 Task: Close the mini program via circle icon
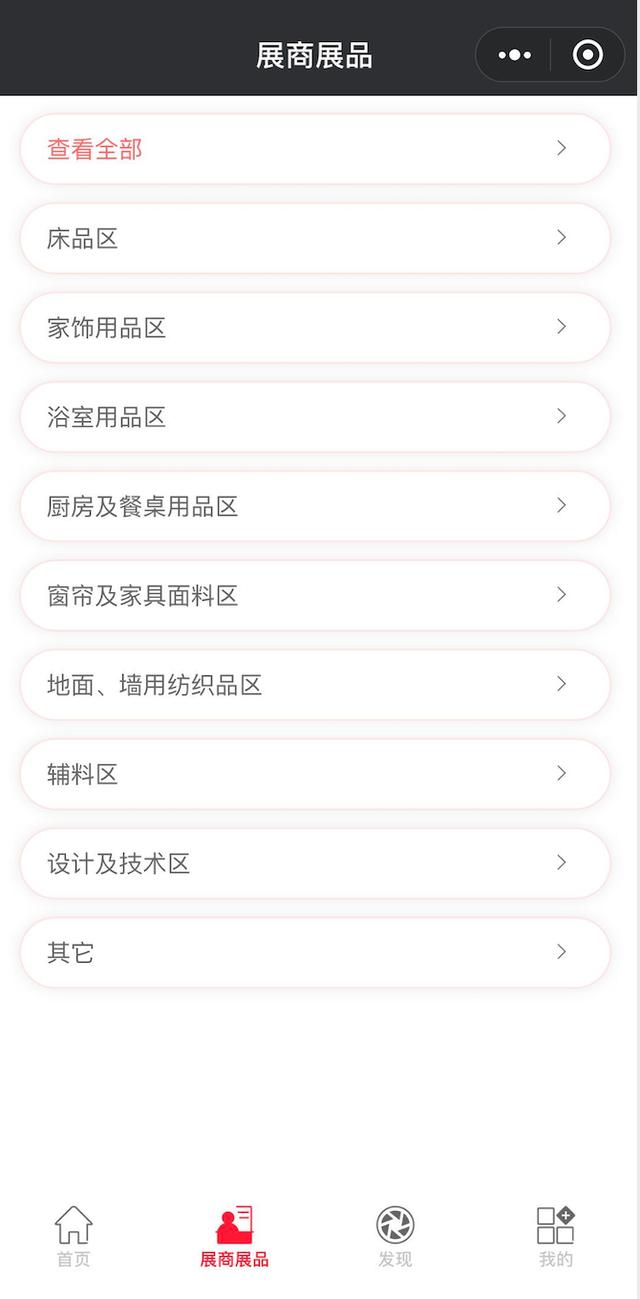(x=588, y=55)
